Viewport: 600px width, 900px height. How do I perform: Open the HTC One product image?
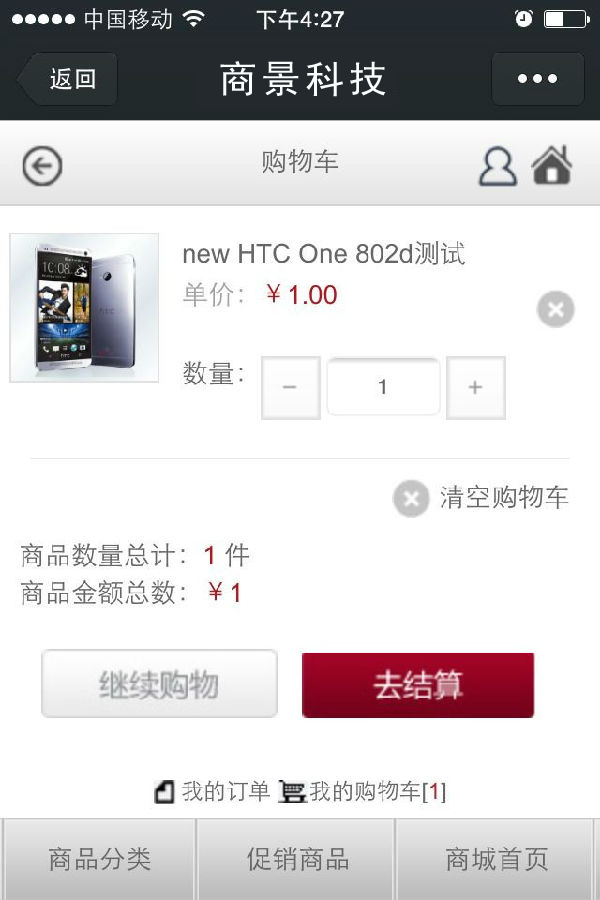point(84,308)
